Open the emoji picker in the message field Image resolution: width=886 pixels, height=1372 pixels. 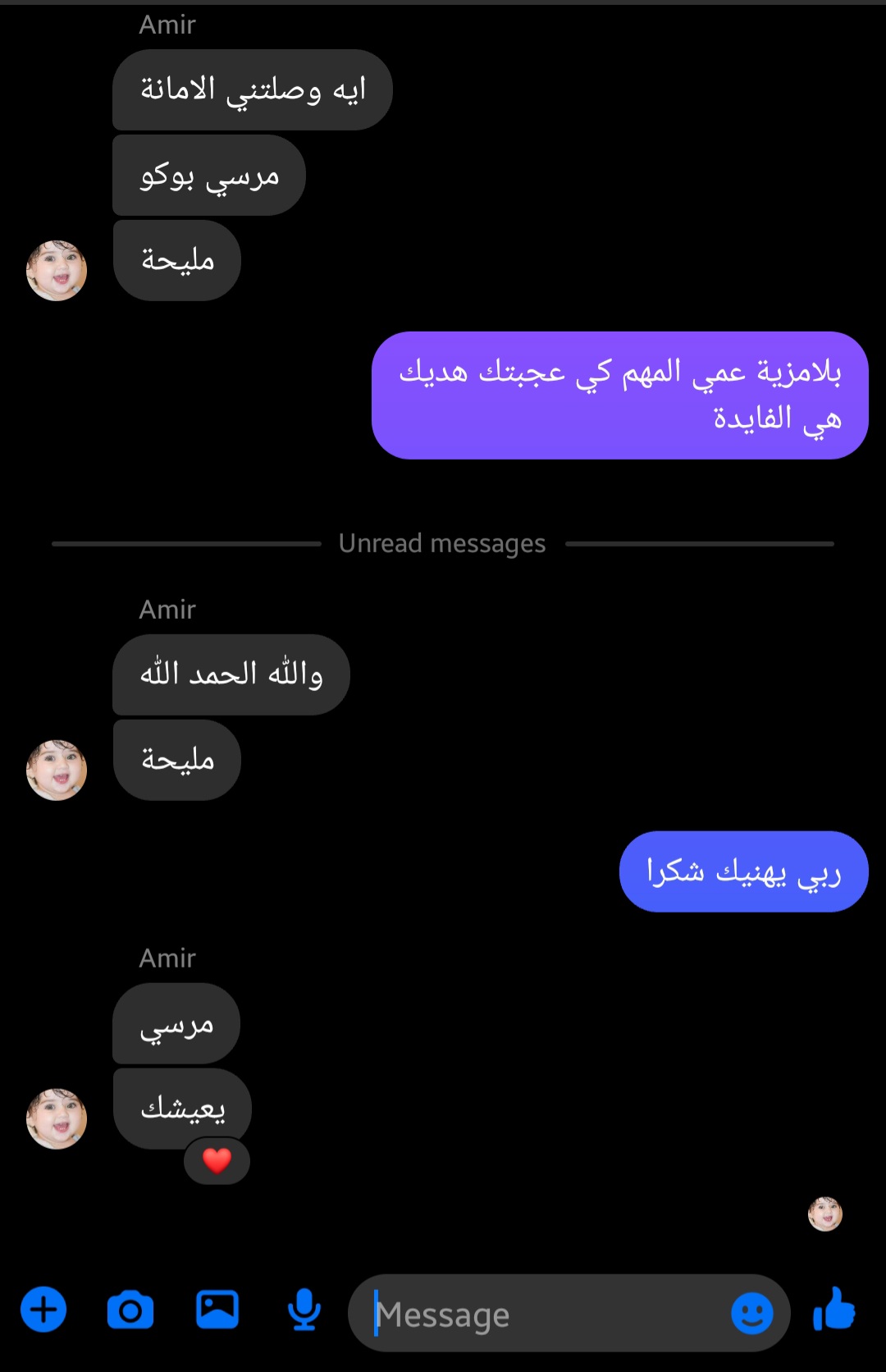(751, 1315)
